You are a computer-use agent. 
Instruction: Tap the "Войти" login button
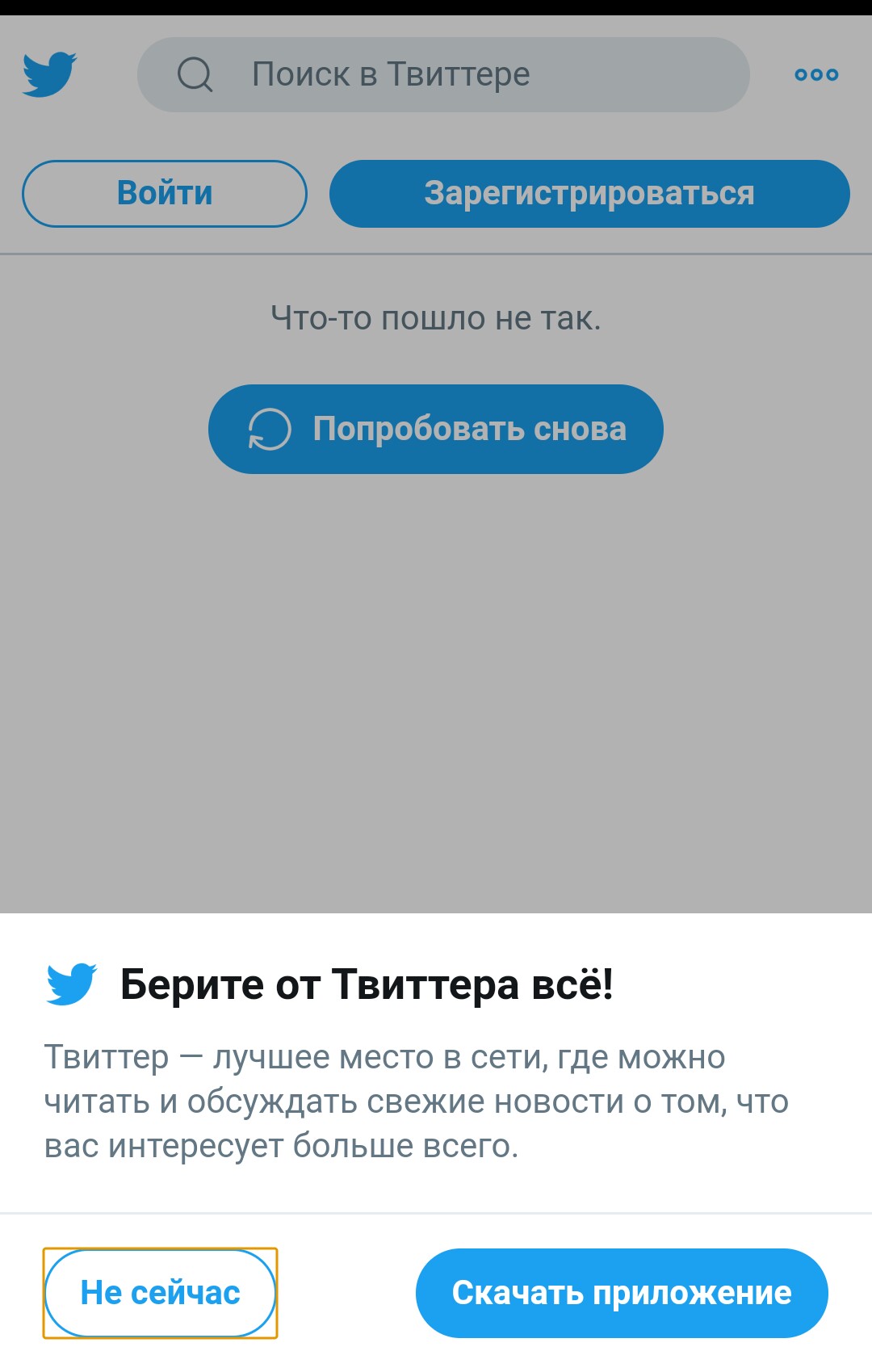(x=165, y=194)
